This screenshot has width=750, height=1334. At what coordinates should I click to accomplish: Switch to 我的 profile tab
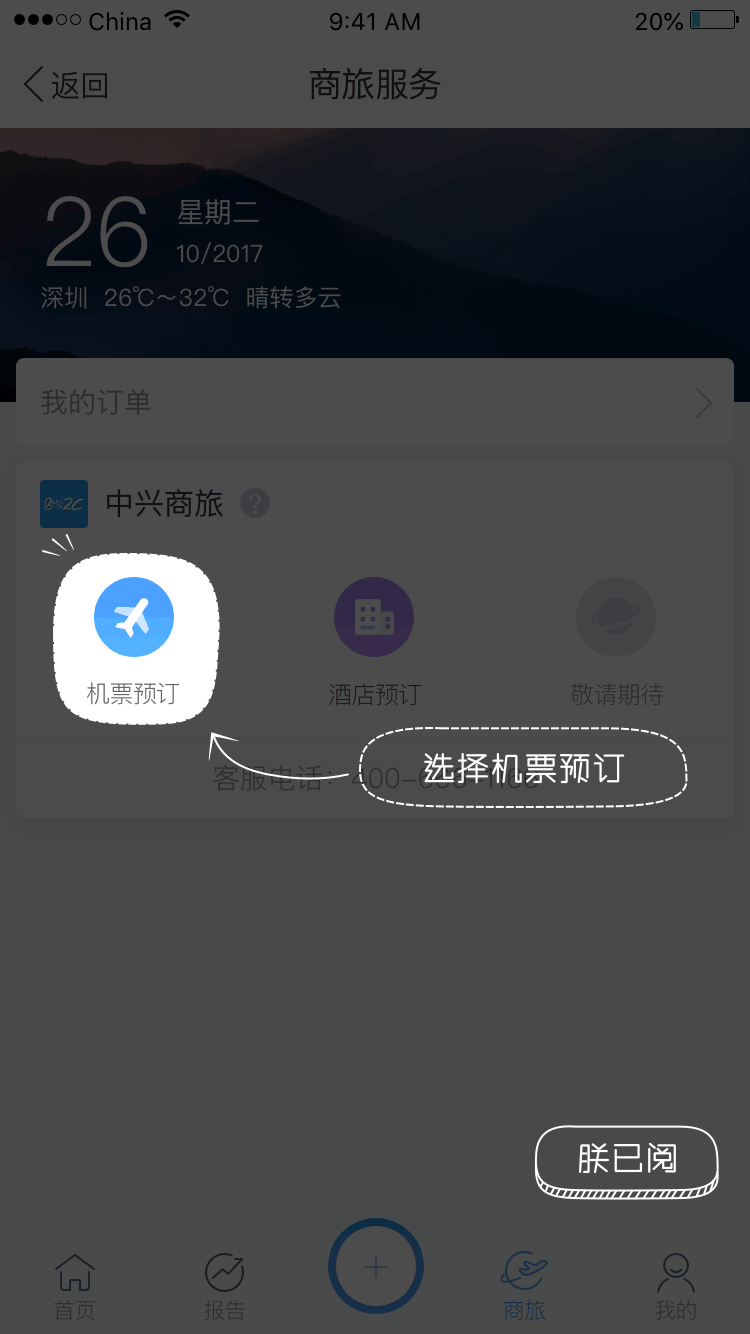[676, 1286]
